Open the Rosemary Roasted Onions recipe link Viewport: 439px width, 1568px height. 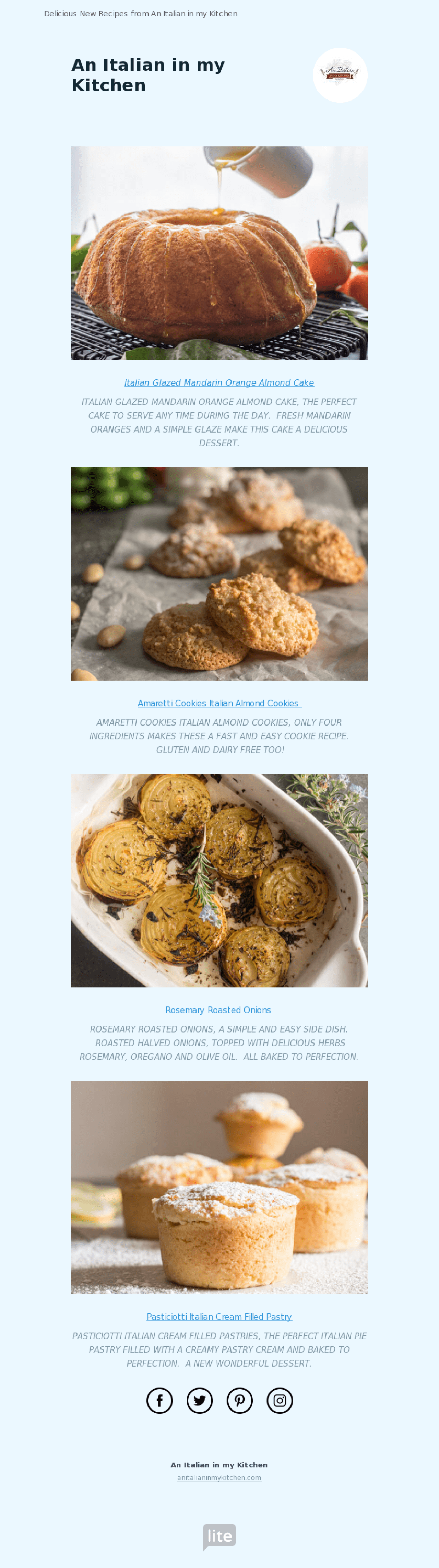(218, 1010)
